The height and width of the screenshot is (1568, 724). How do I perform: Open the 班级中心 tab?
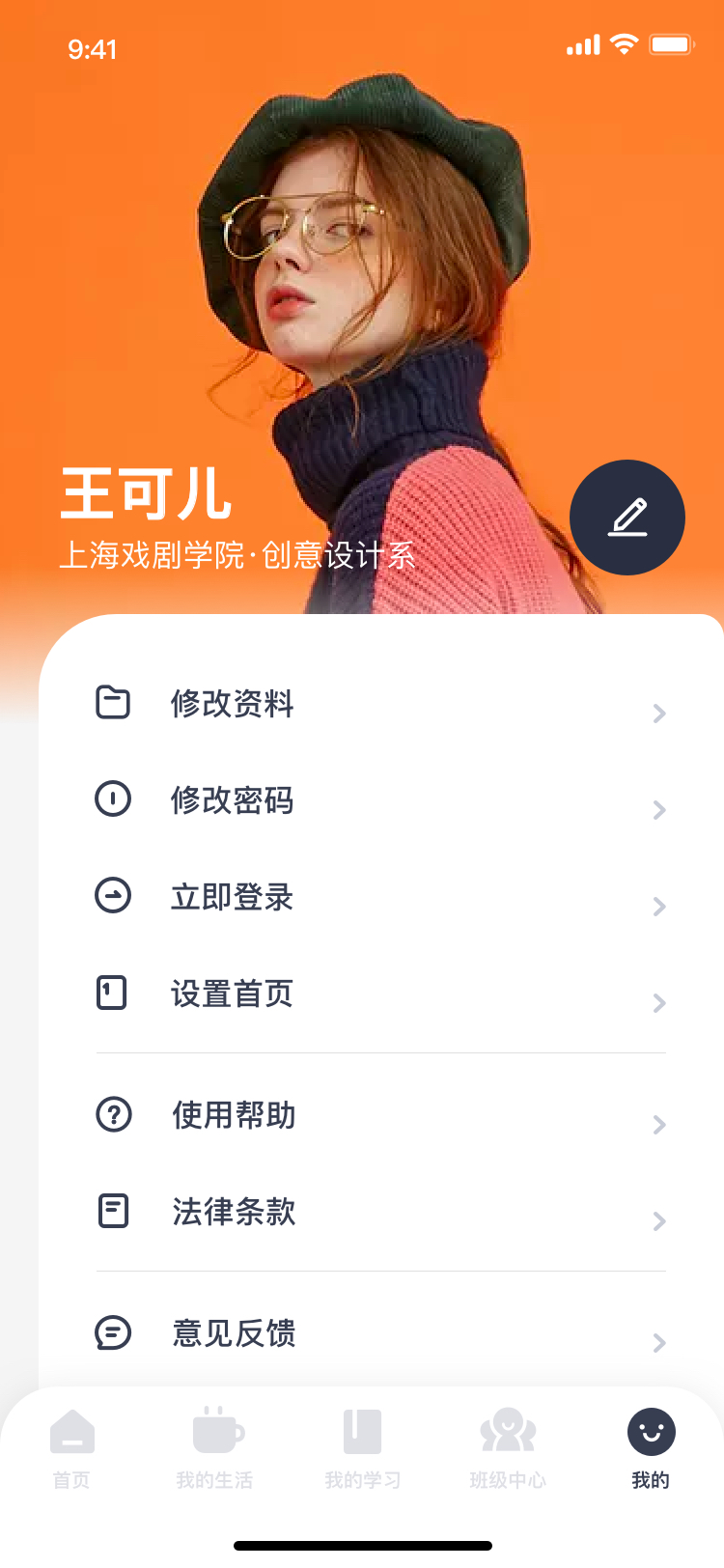pyautogui.click(x=508, y=1448)
